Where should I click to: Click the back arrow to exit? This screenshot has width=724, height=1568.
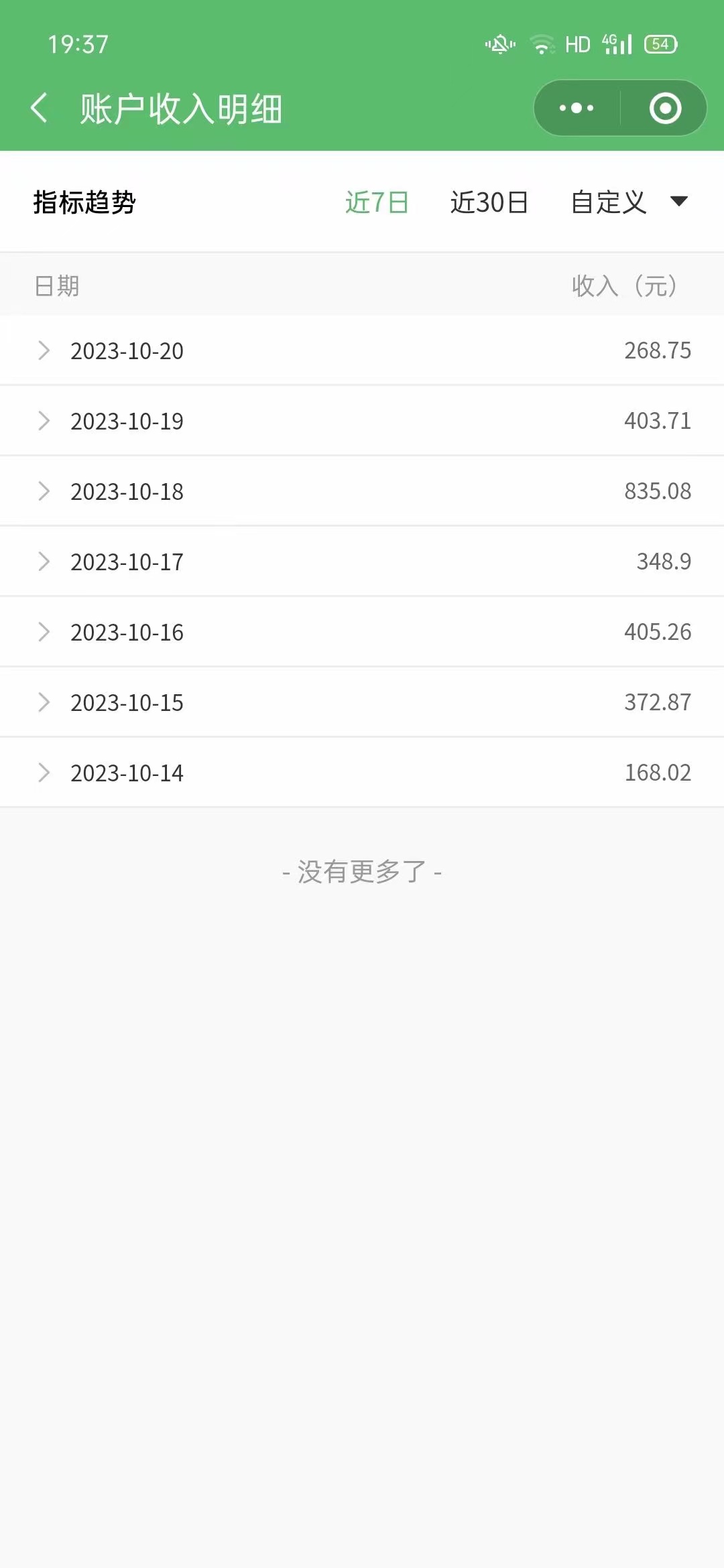click(38, 107)
